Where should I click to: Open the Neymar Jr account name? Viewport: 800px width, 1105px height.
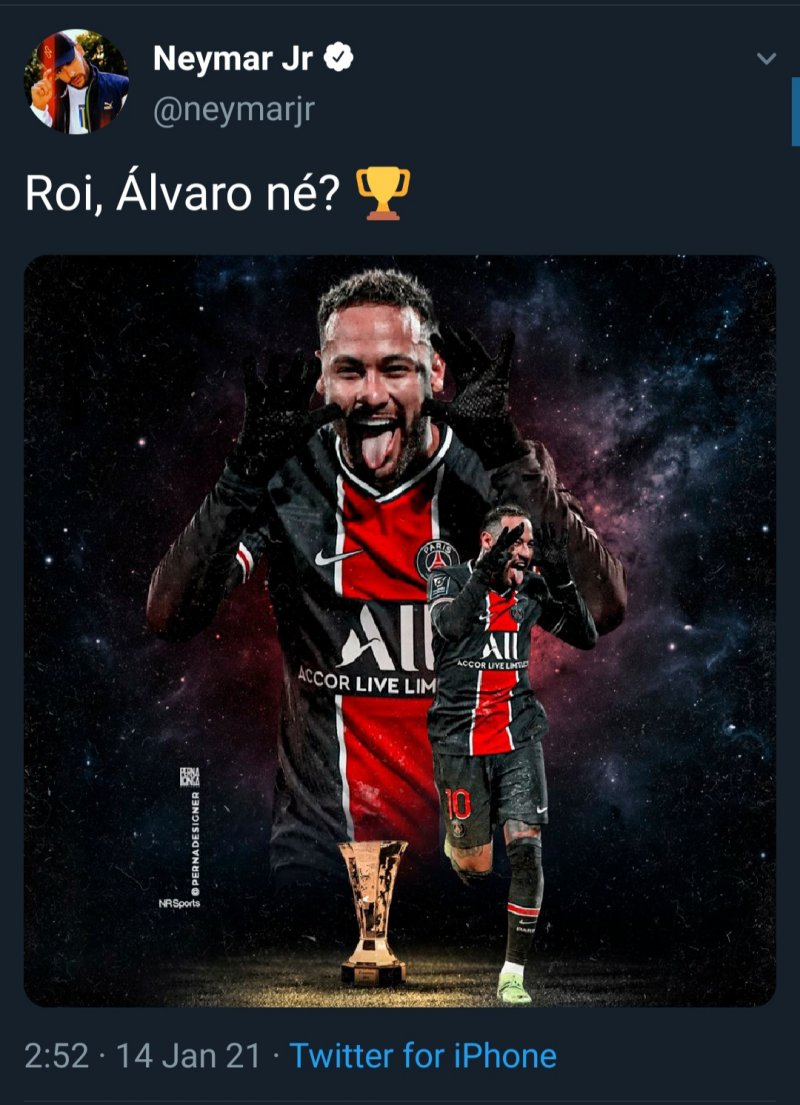point(233,59)
